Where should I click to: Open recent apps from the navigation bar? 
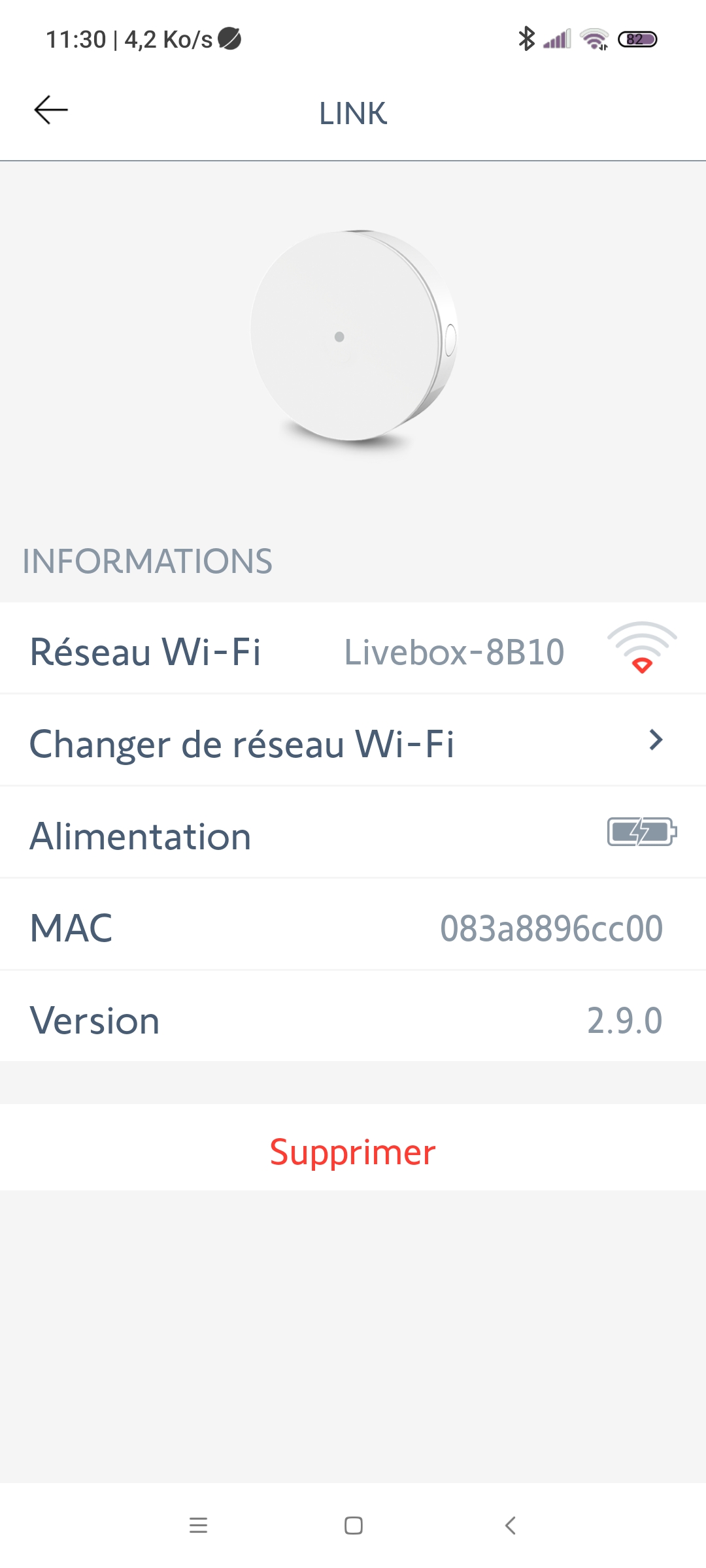(x=198, y=1526)
